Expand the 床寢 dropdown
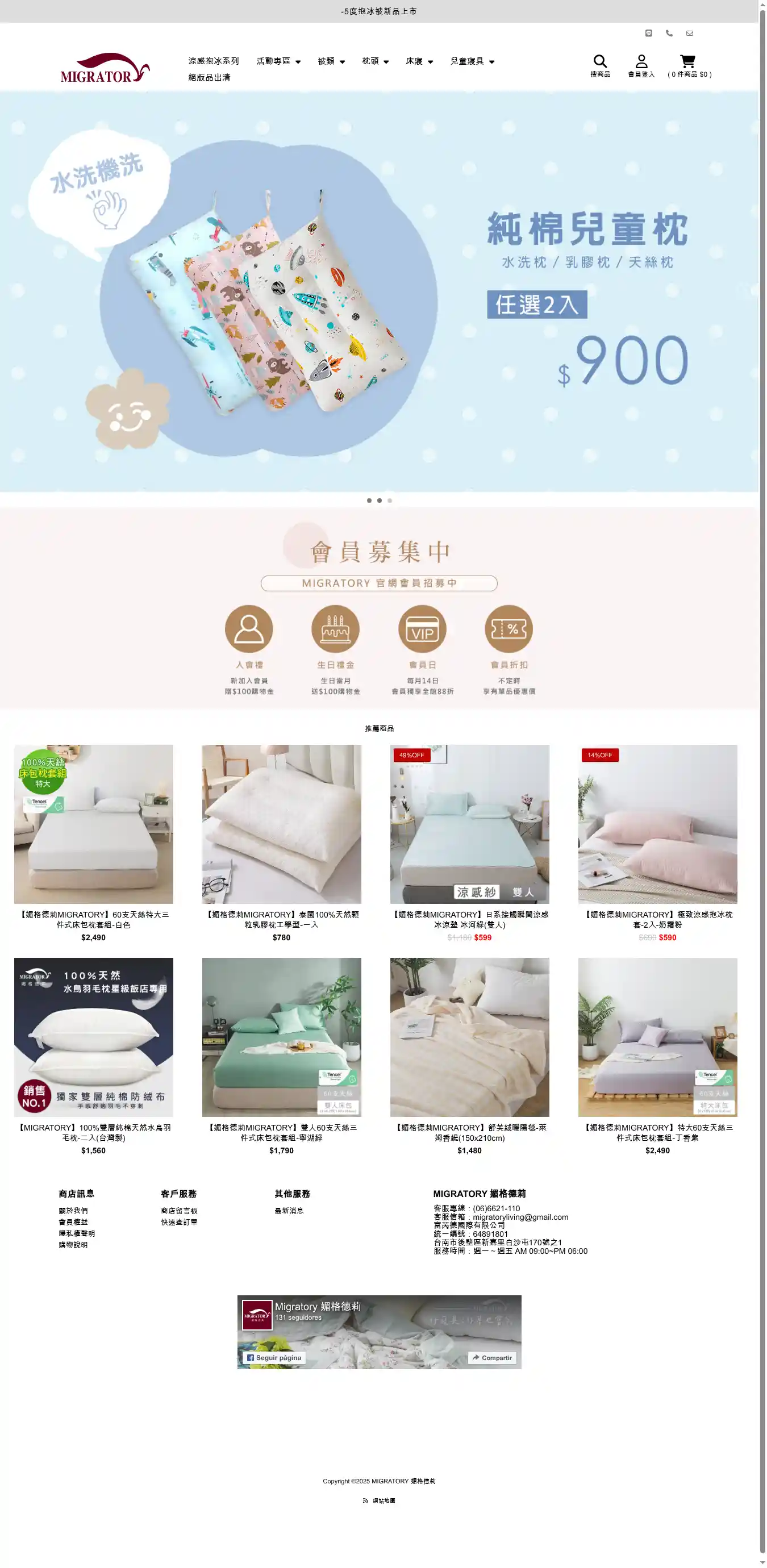767x1568 pixels. pyautogui.click(x=419, y=61)
